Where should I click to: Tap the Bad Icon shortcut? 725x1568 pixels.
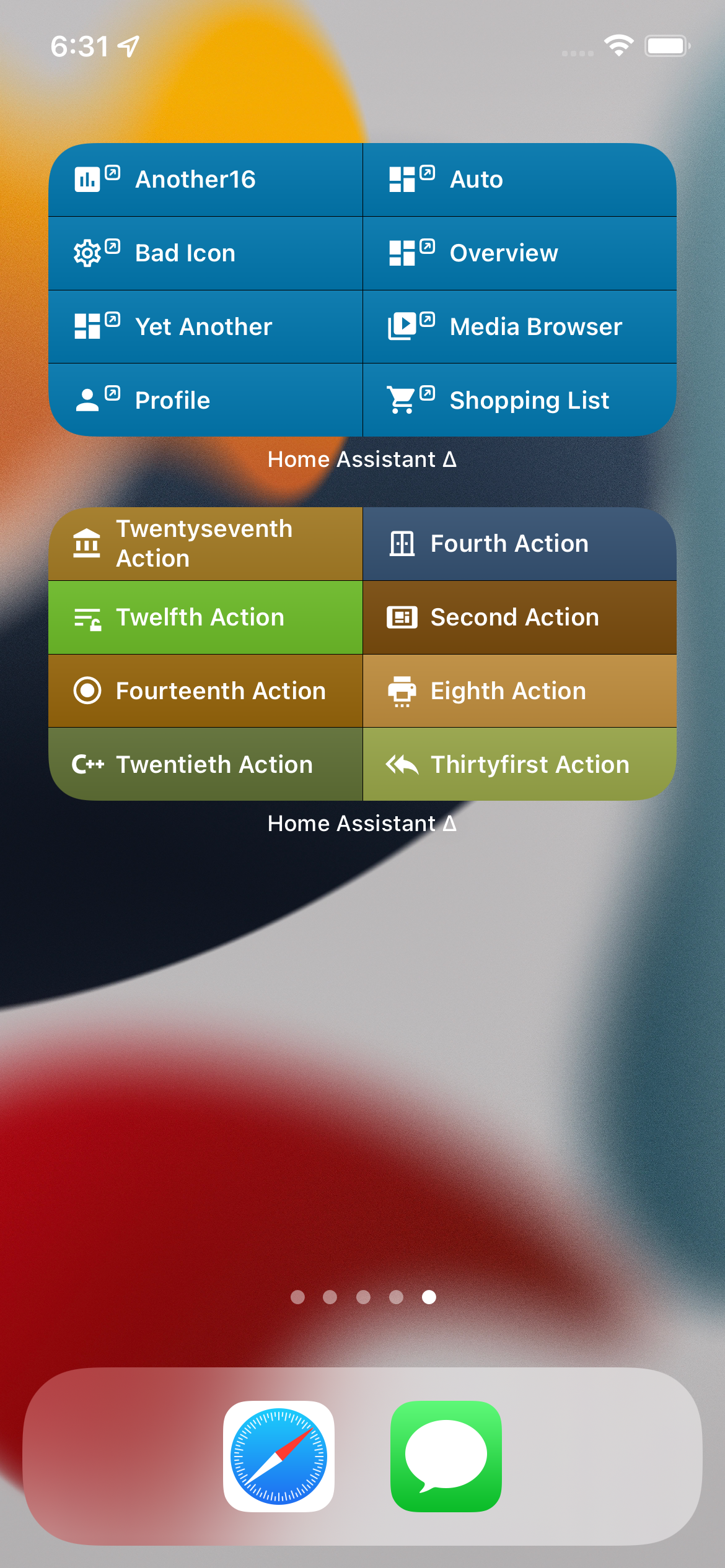click(x=205, y=253)
